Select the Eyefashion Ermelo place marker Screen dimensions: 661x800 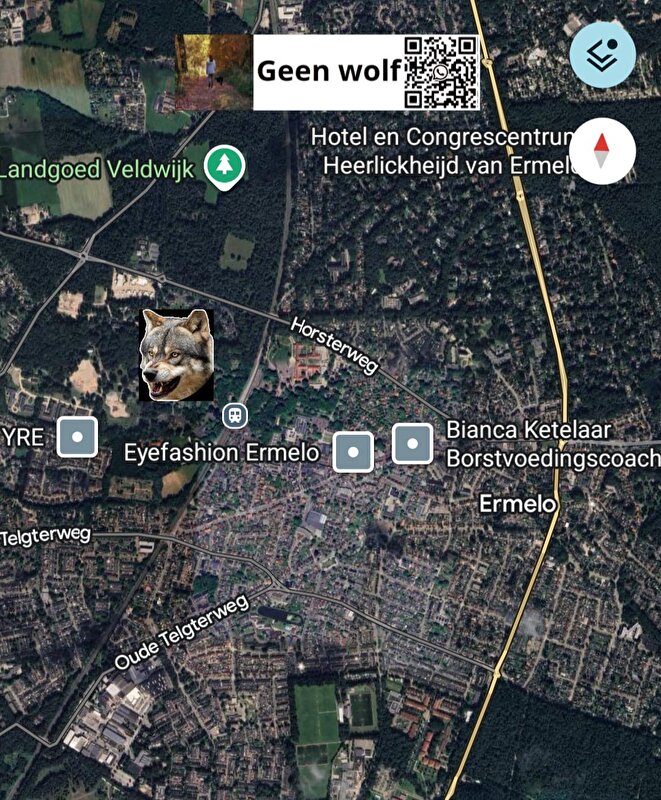pos(352,452)
